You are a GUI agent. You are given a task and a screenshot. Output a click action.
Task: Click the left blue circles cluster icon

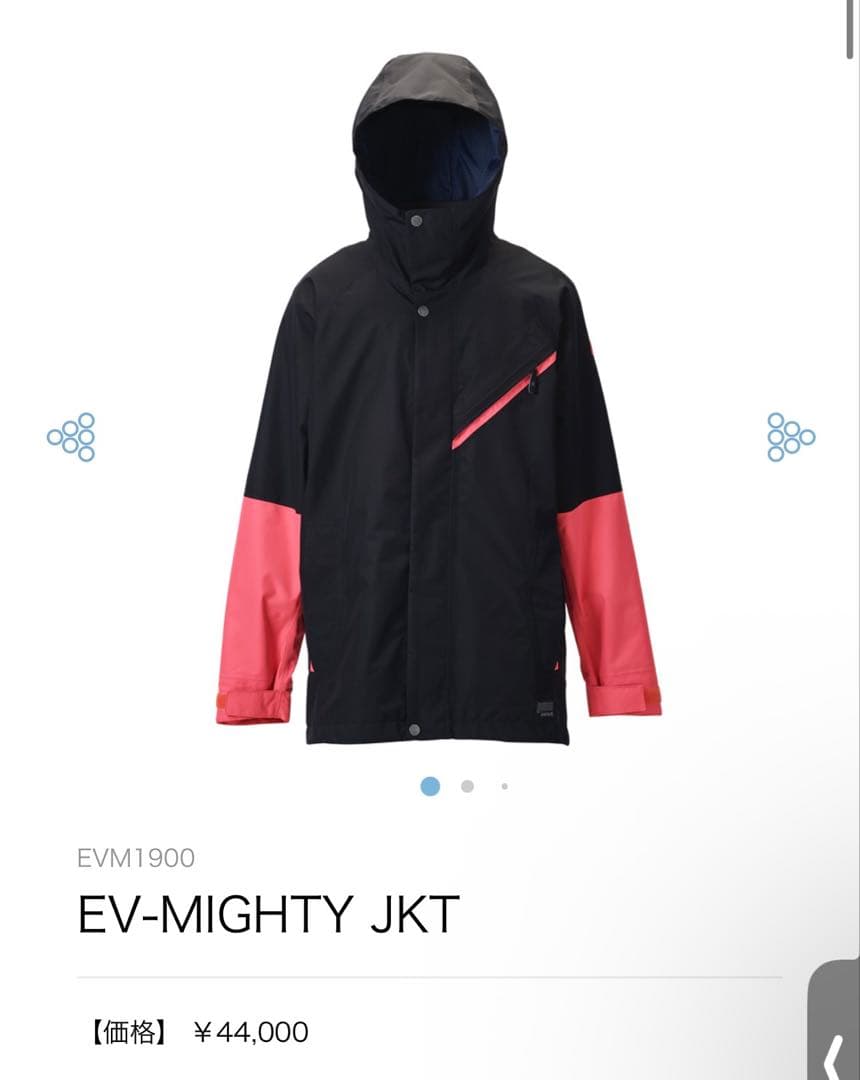point(72,437)
